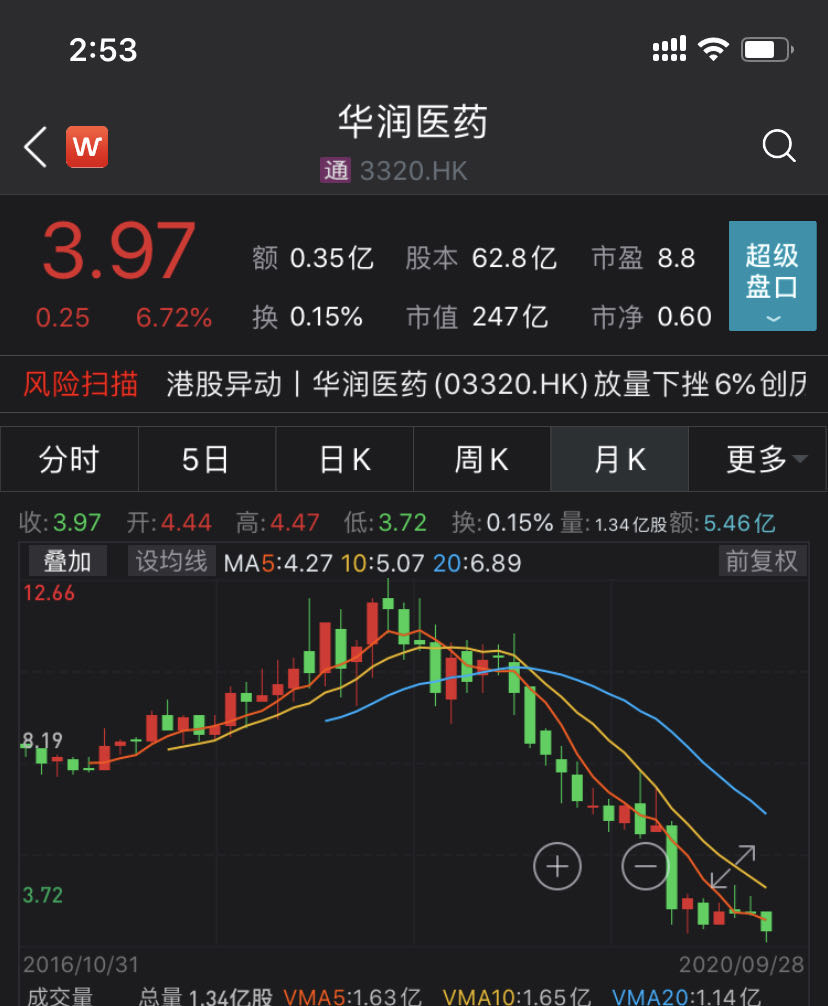Open the search magnifier icon
Screen dimensions: 828x1006
778,147
